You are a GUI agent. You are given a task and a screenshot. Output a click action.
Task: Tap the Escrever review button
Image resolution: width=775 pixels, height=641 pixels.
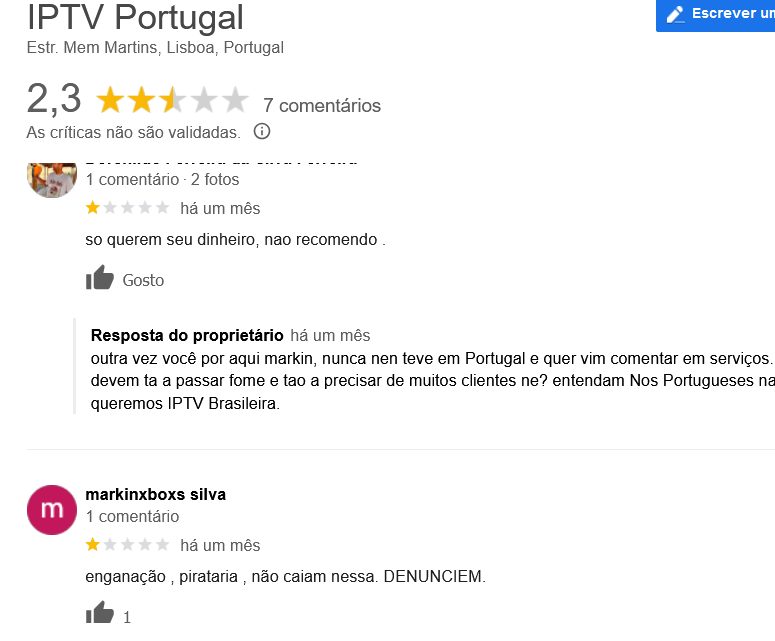pyautogui.click(x=716, y=14)
